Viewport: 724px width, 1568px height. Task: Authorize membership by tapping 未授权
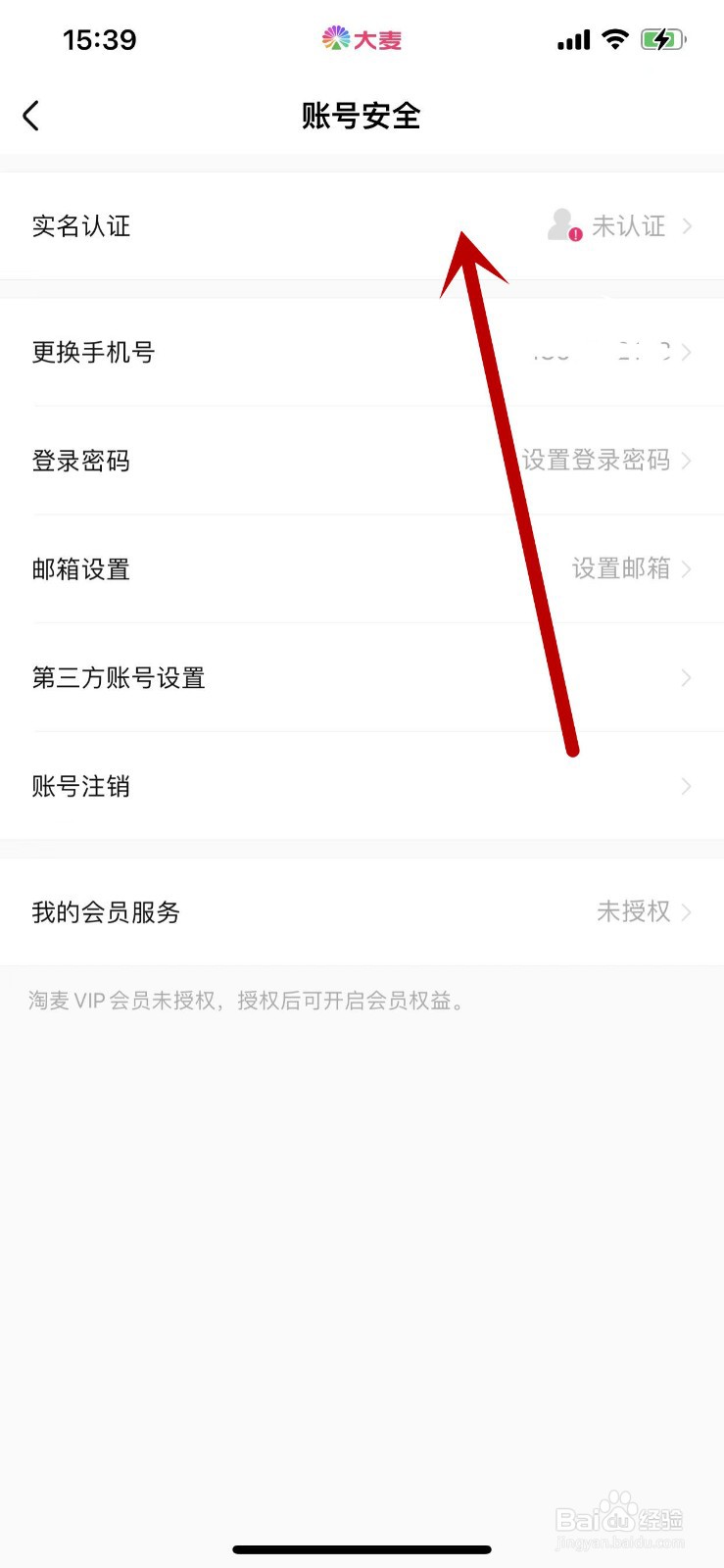(632, 912)
